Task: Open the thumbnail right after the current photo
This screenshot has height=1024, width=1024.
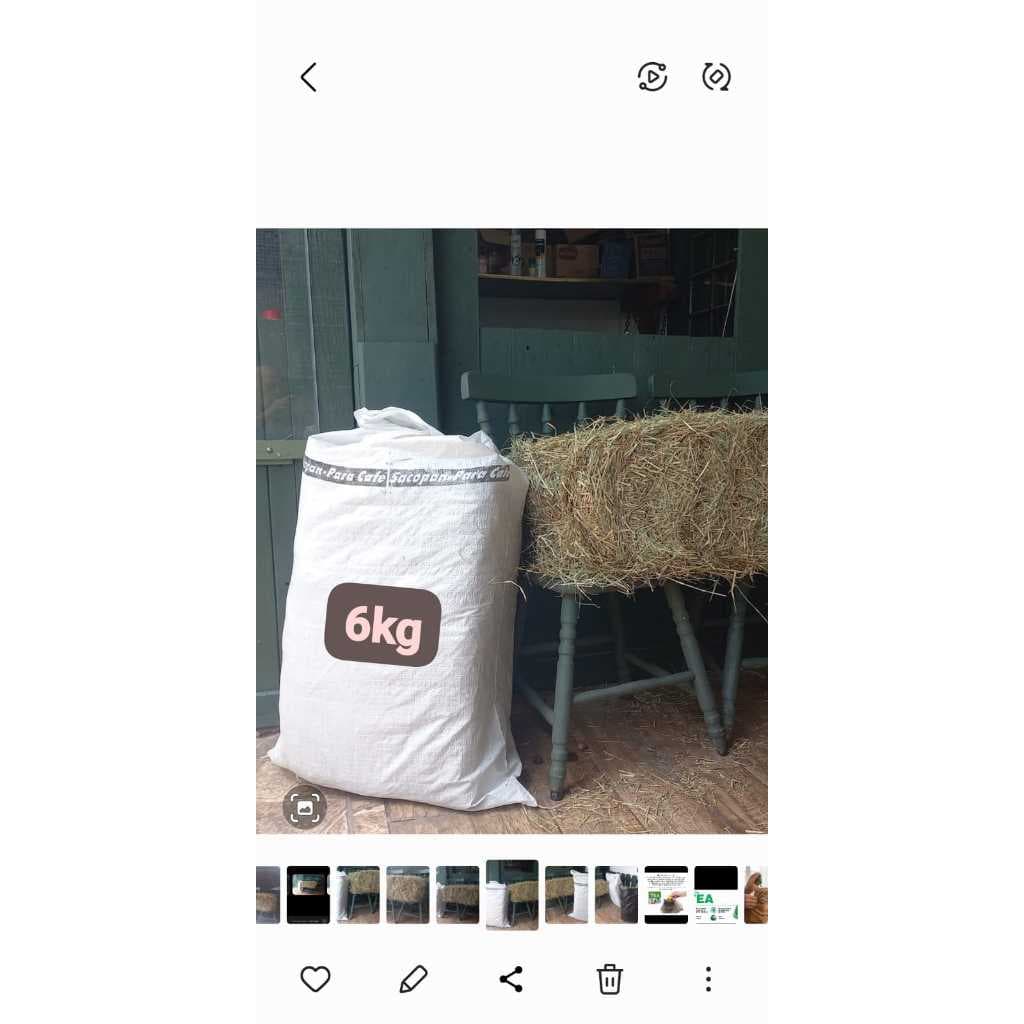Action: tap(566, 894)
